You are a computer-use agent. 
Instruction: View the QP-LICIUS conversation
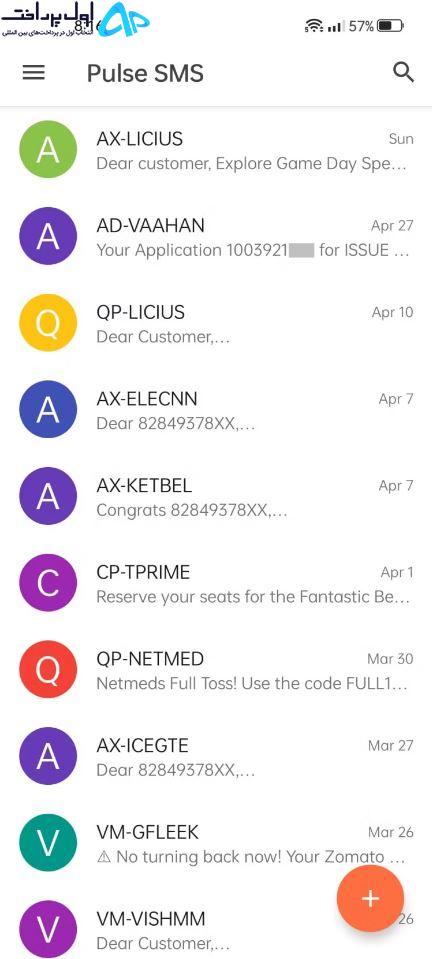pos(216,323)
